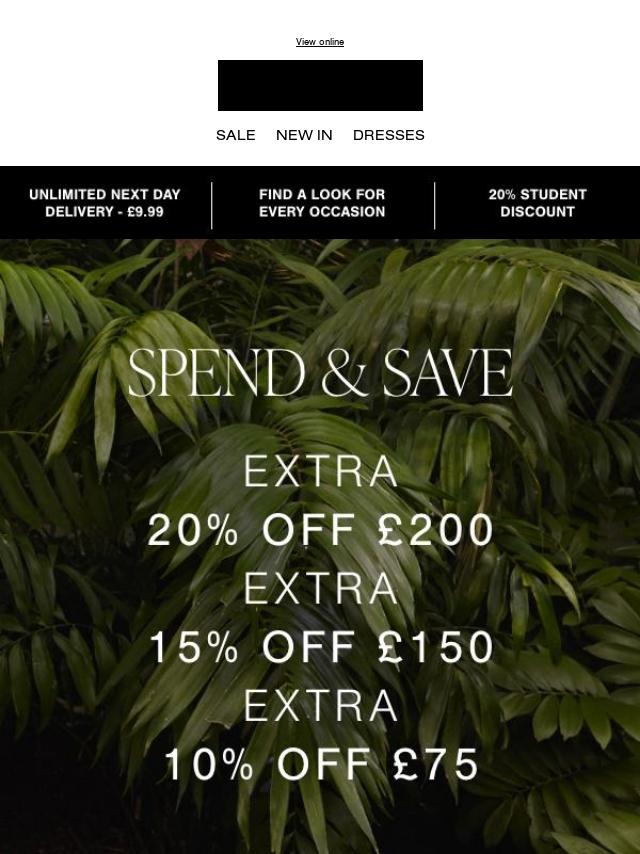This screenshot has width=640, height=854.
Task: Browse the DRESSES category
Action: [388, 135]
